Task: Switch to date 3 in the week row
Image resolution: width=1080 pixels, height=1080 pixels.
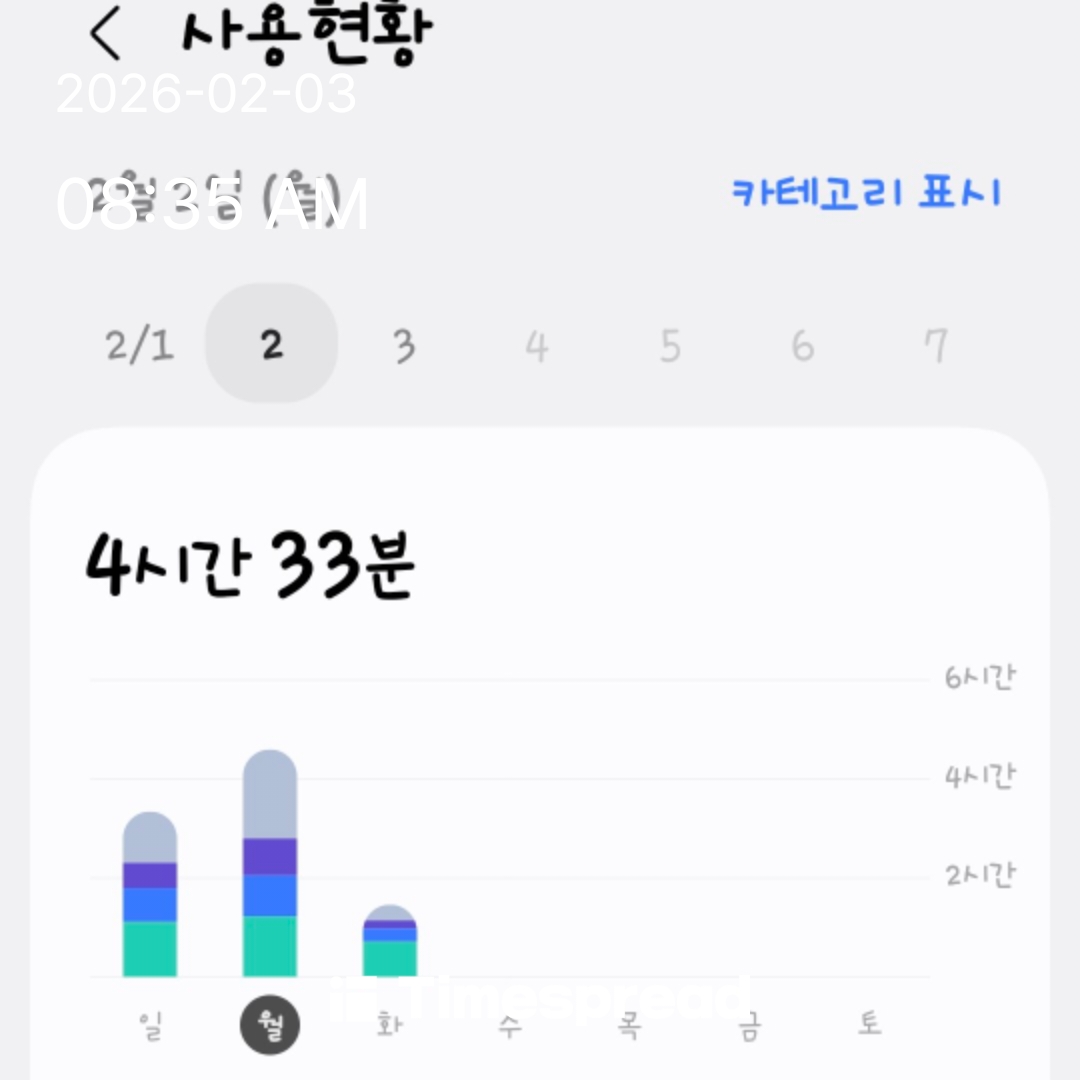Action: [x=403, y=346]
